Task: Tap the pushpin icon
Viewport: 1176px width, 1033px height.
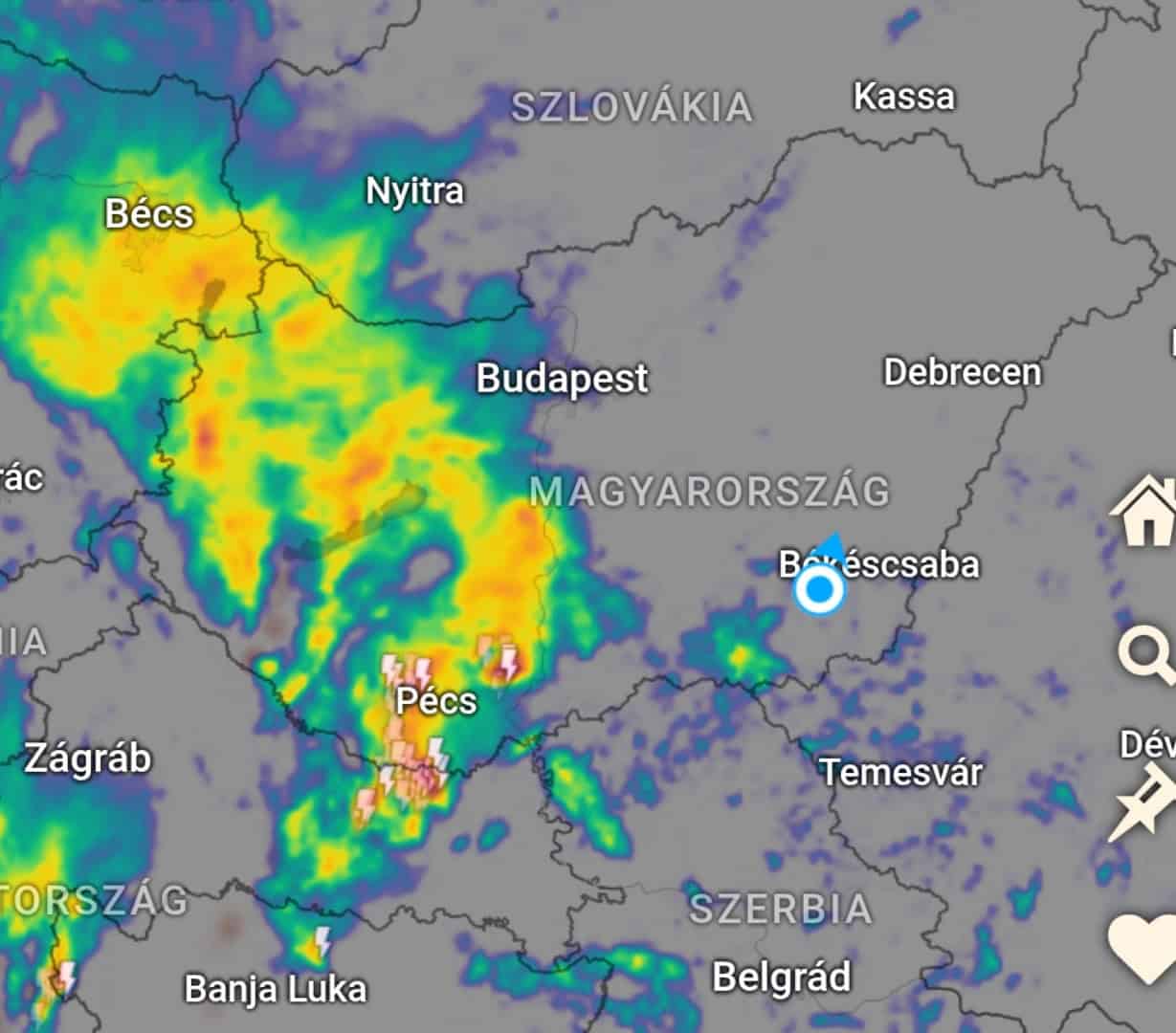Action: (x=1143, y=802)
